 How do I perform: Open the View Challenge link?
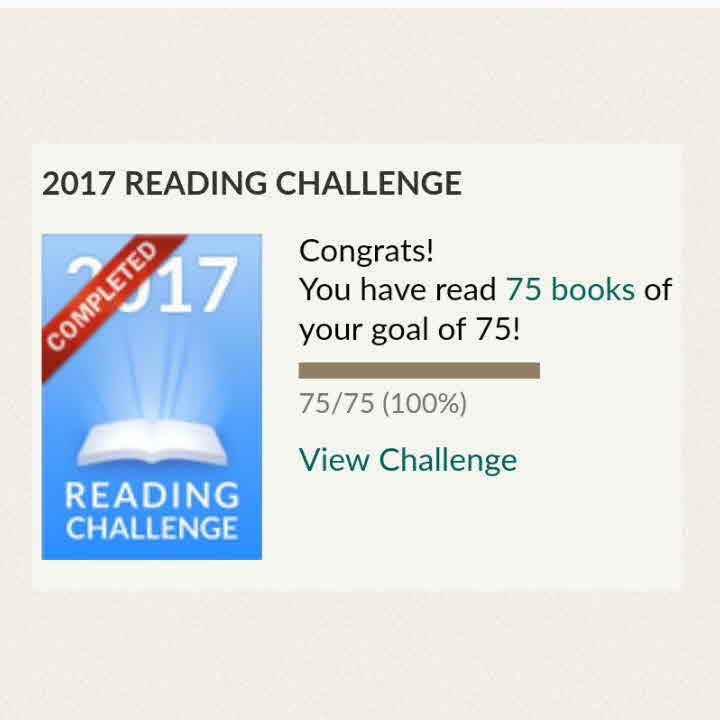click(408, 460)
